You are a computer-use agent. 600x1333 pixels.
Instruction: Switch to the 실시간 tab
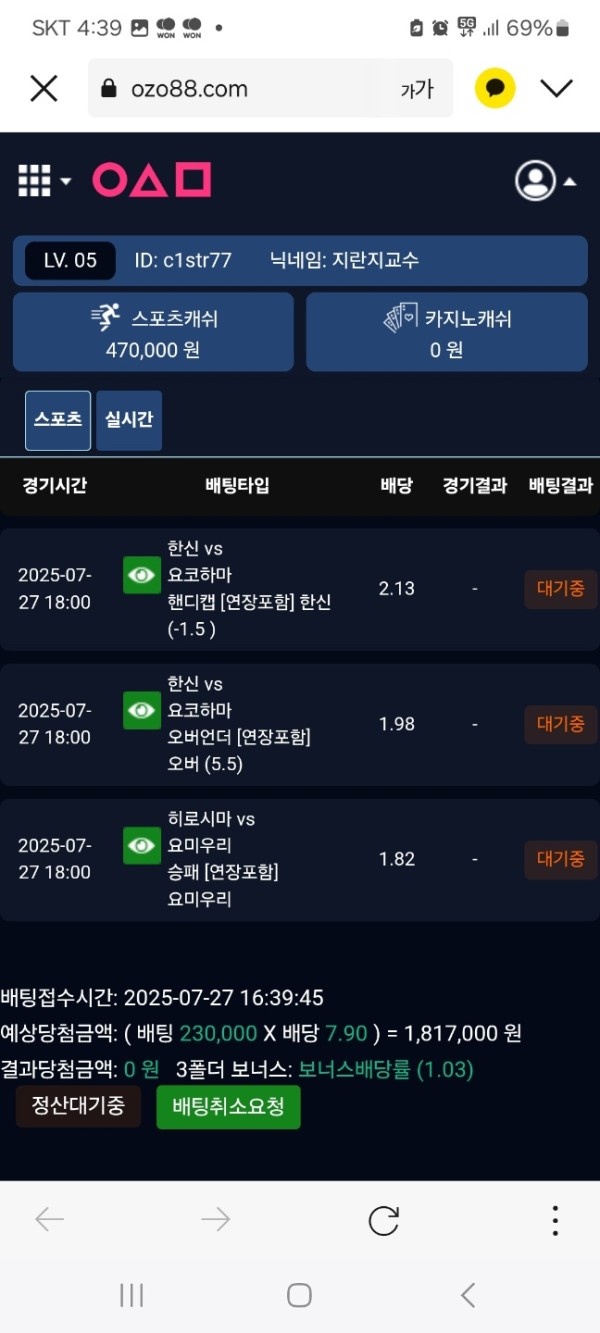(129, 420)
